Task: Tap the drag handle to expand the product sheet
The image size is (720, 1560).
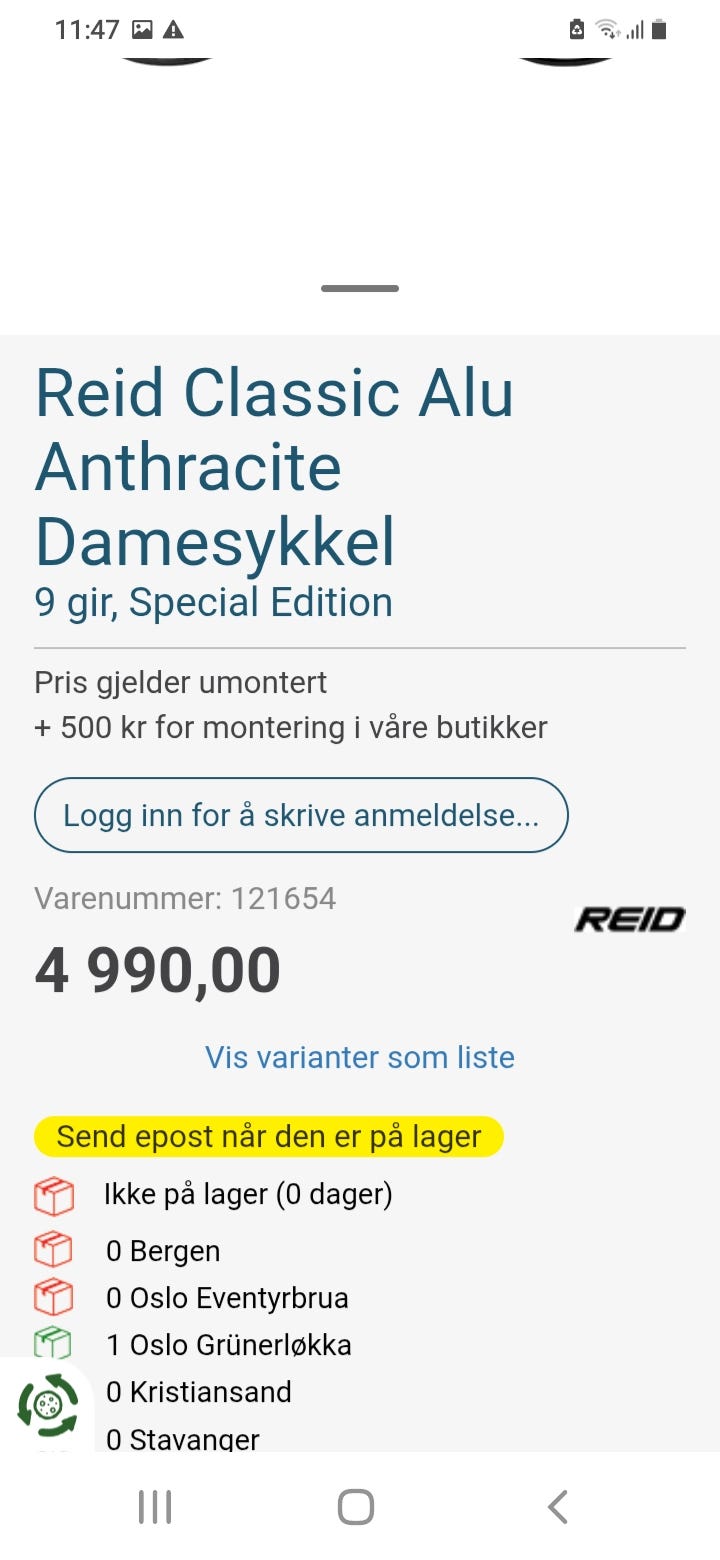Action: (359, 288)
